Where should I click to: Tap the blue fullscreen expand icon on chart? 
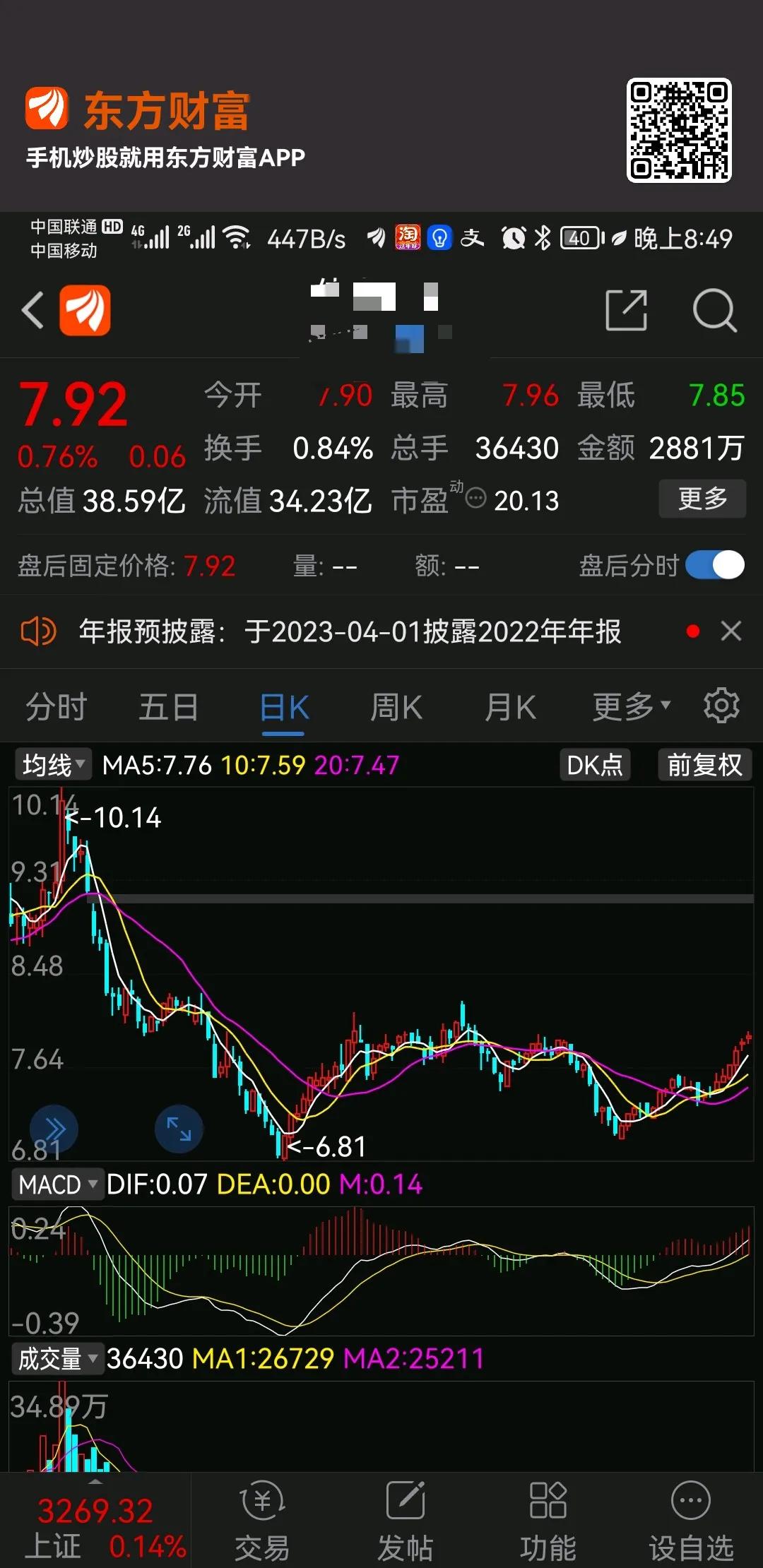pos(179,1128)
